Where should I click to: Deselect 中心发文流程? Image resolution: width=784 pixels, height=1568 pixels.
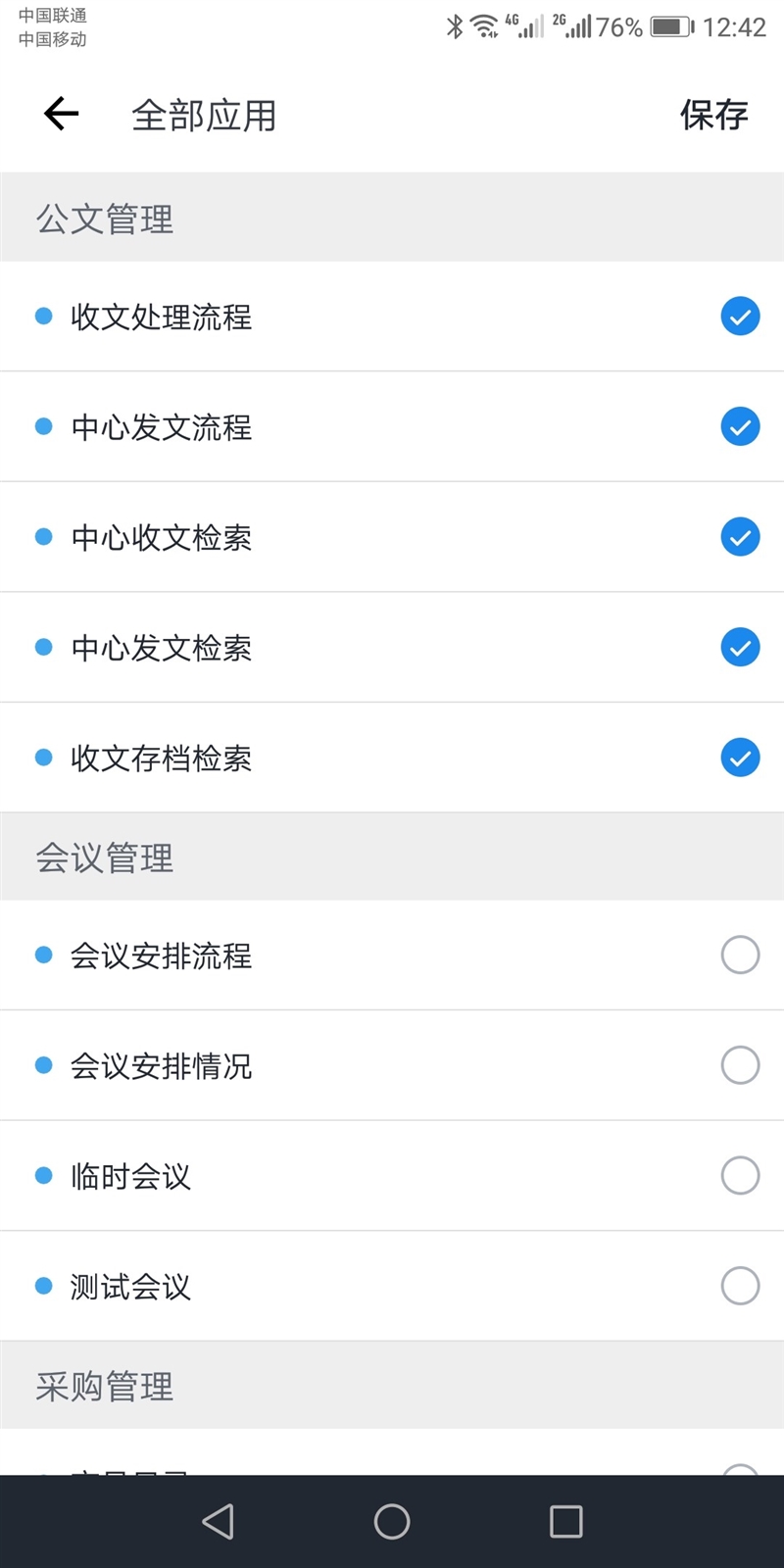pos(740,426)
